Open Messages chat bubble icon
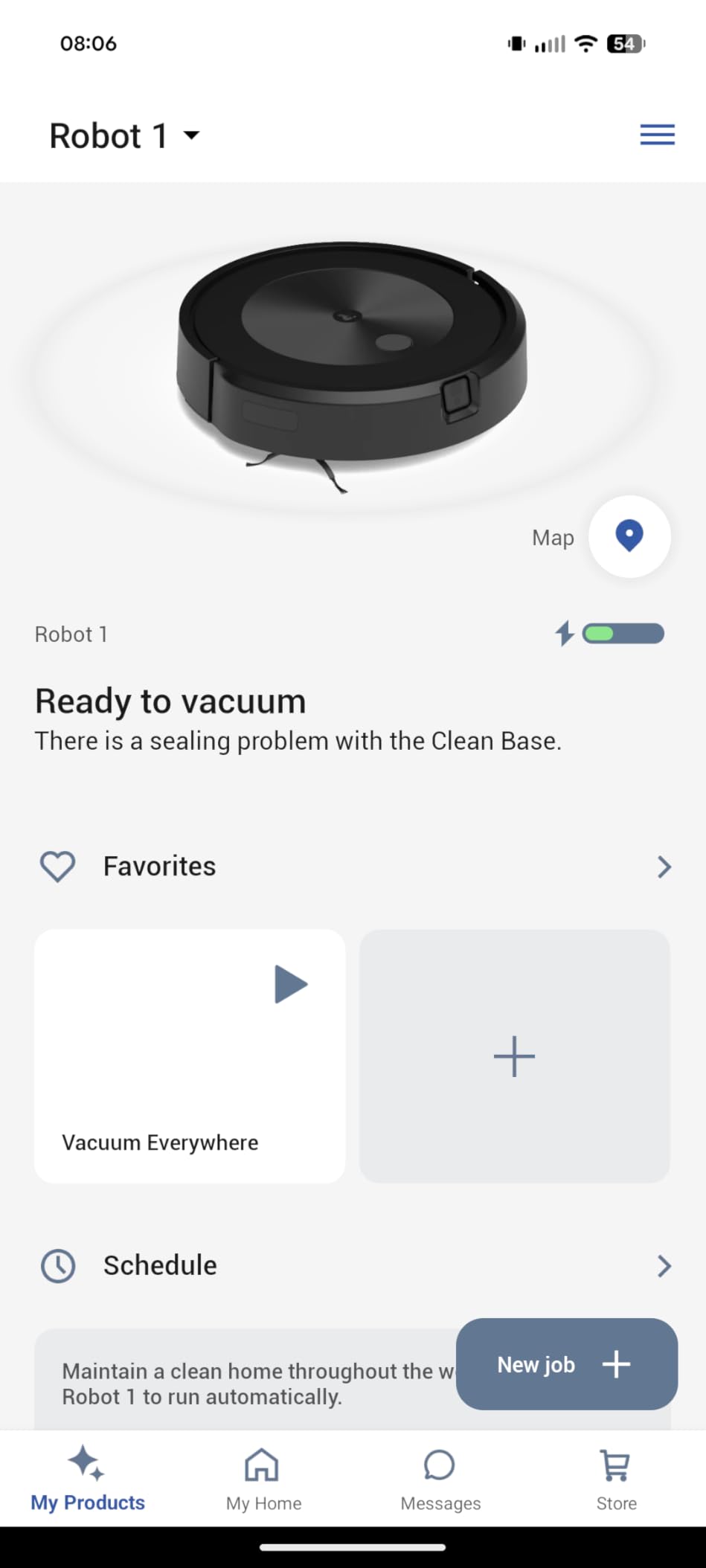706x1568 pixels. [440, 1462]
